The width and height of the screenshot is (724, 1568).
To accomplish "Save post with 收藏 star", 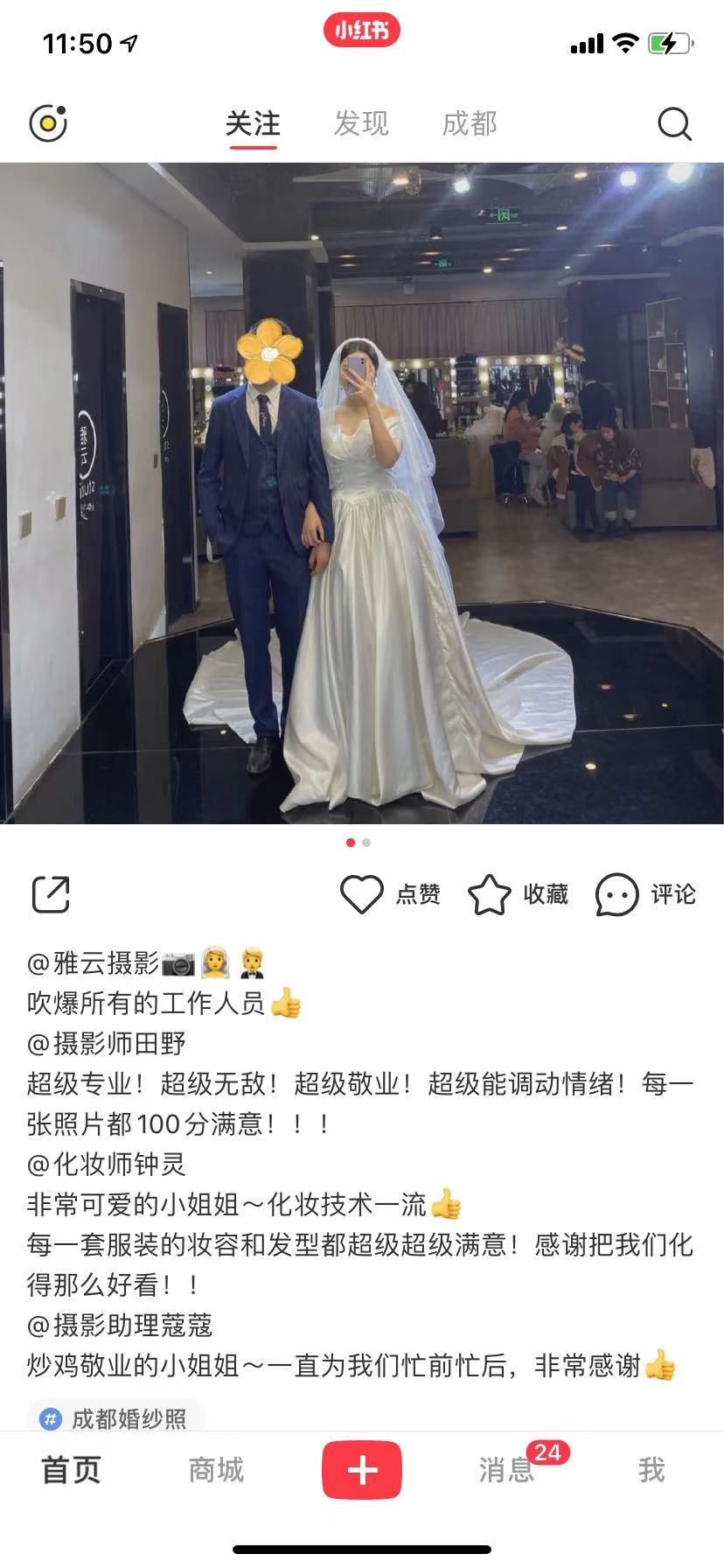I will pos(518,894).
